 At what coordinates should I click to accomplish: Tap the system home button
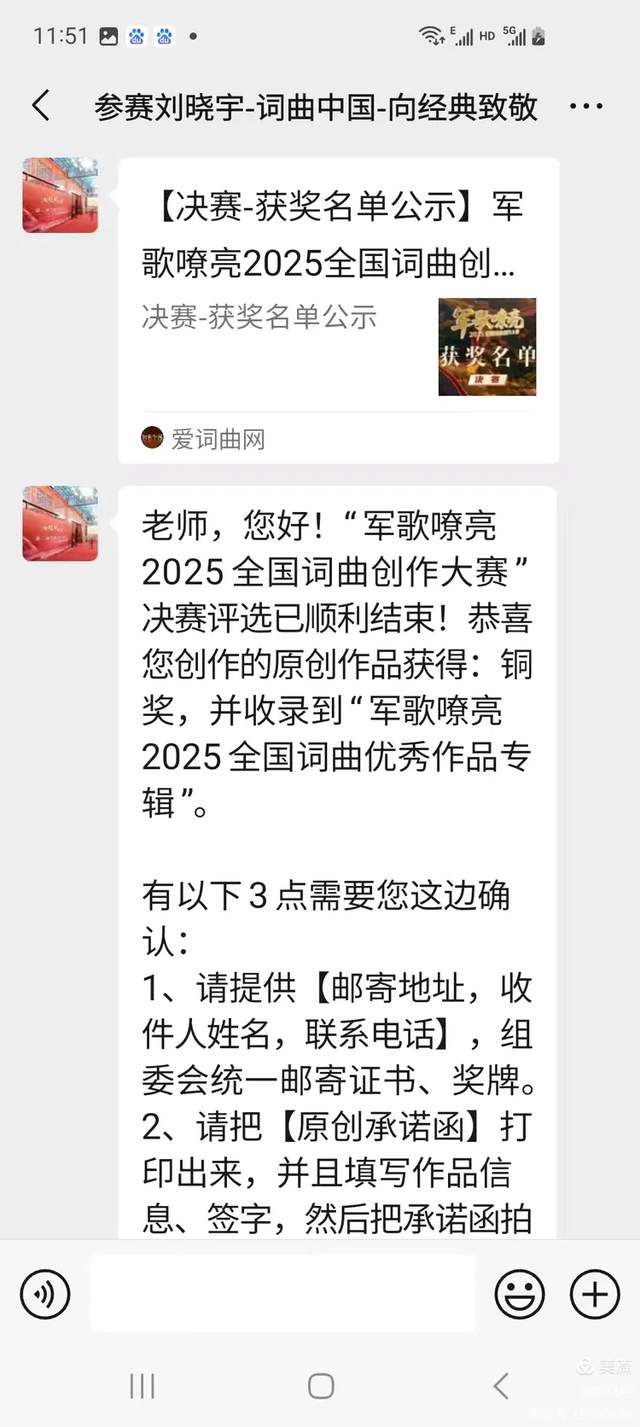pyautogui.click(x=321, y=1385)
